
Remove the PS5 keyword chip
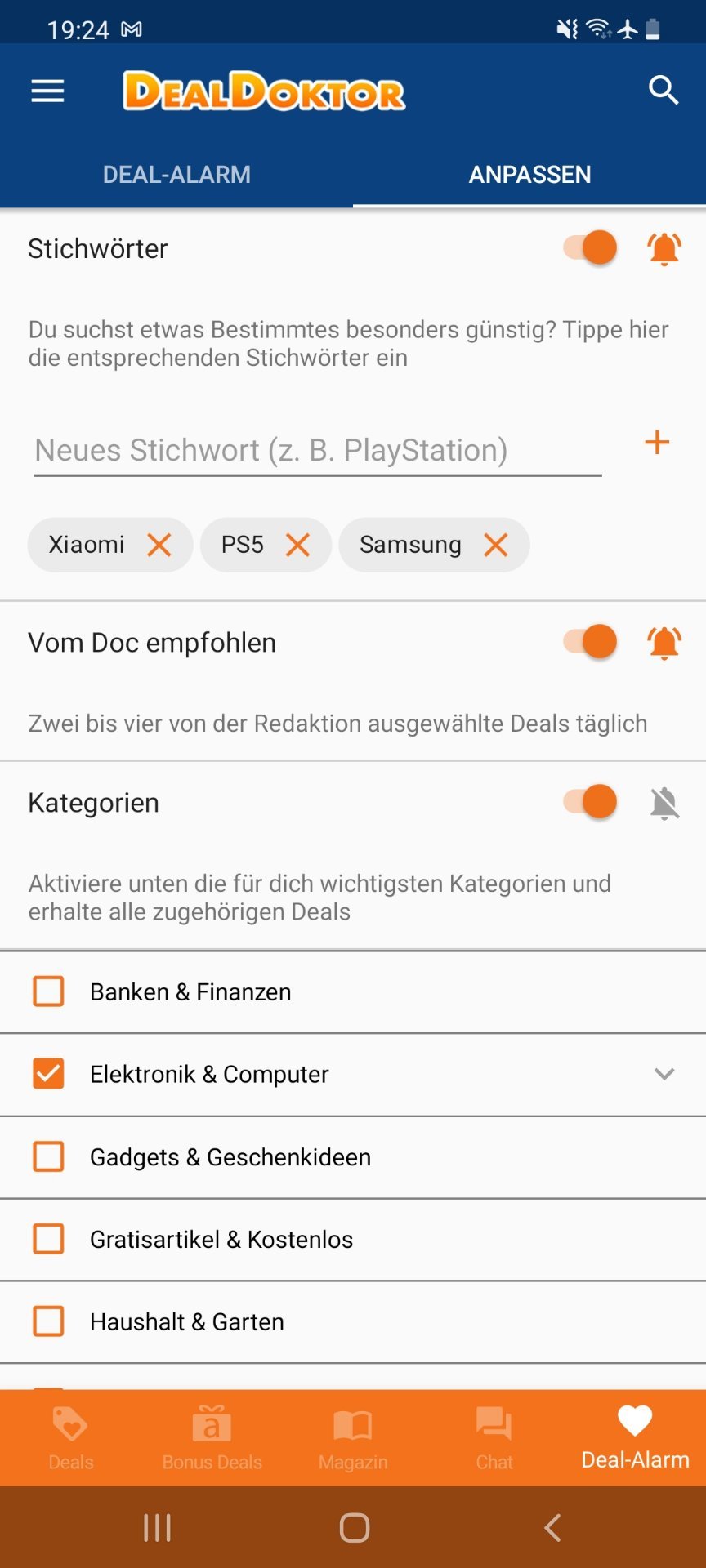[x=298, y=545]
